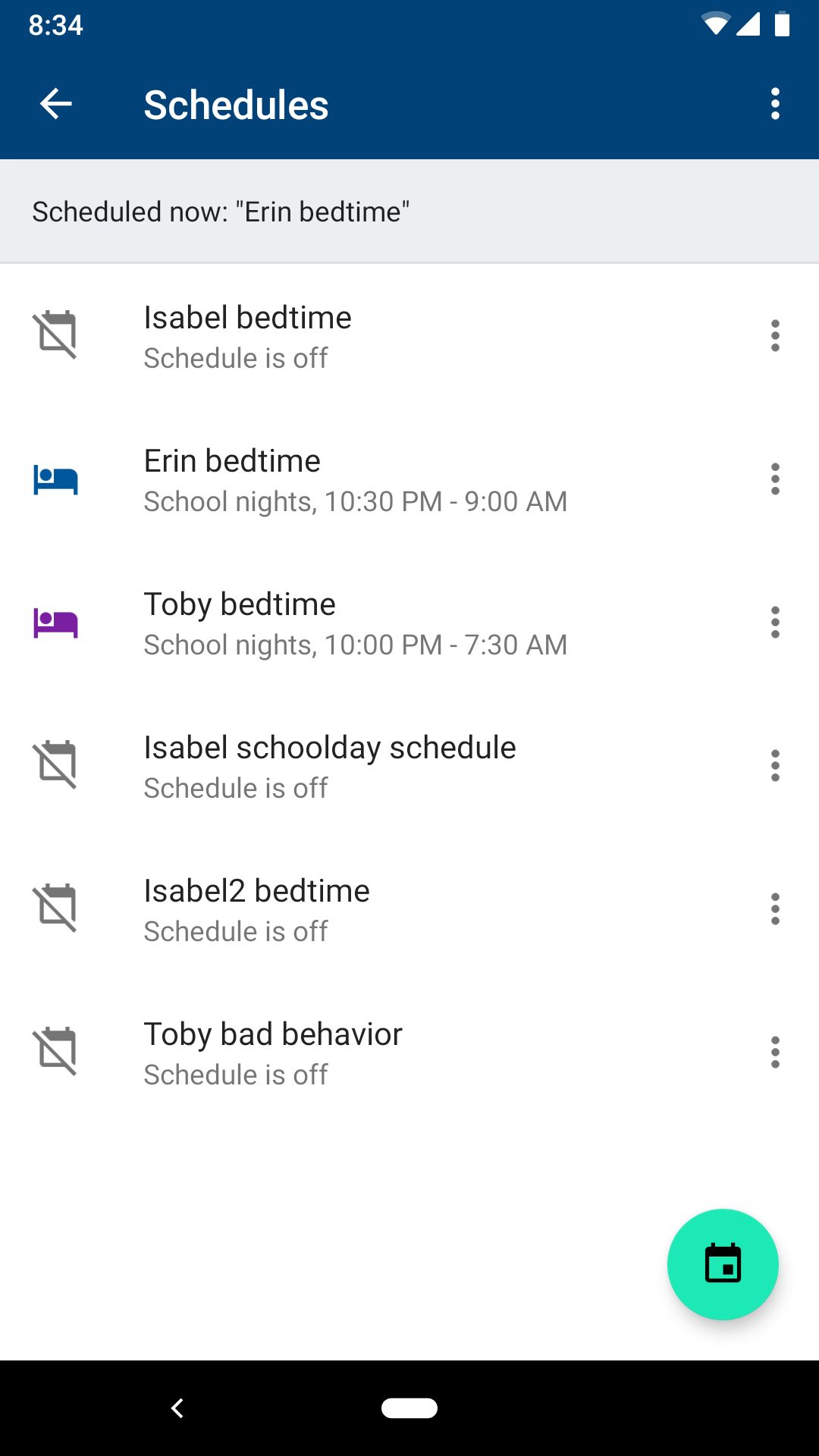Go back using the app bar arrow
819x1456 pixels.
55,104
